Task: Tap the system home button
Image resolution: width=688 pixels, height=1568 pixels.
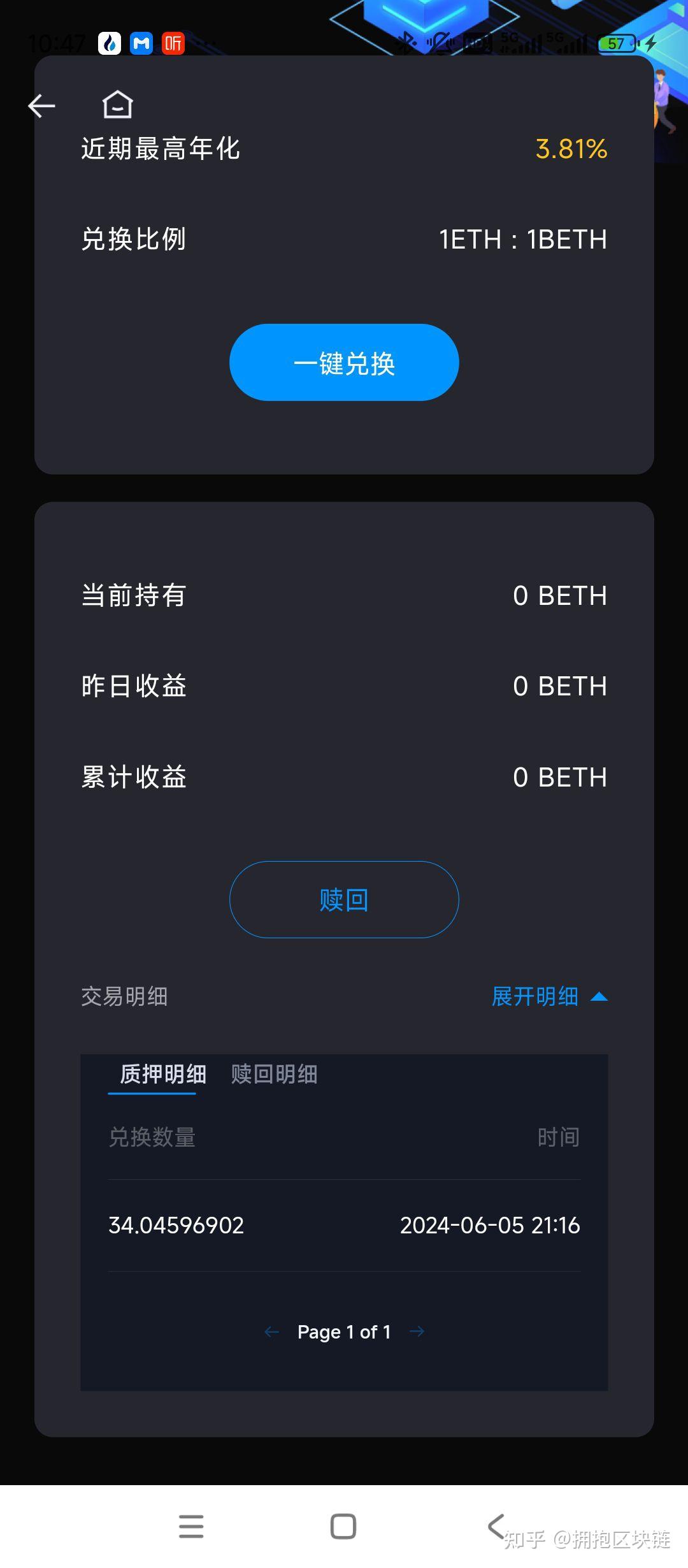Action: (x=343, y=1526)
